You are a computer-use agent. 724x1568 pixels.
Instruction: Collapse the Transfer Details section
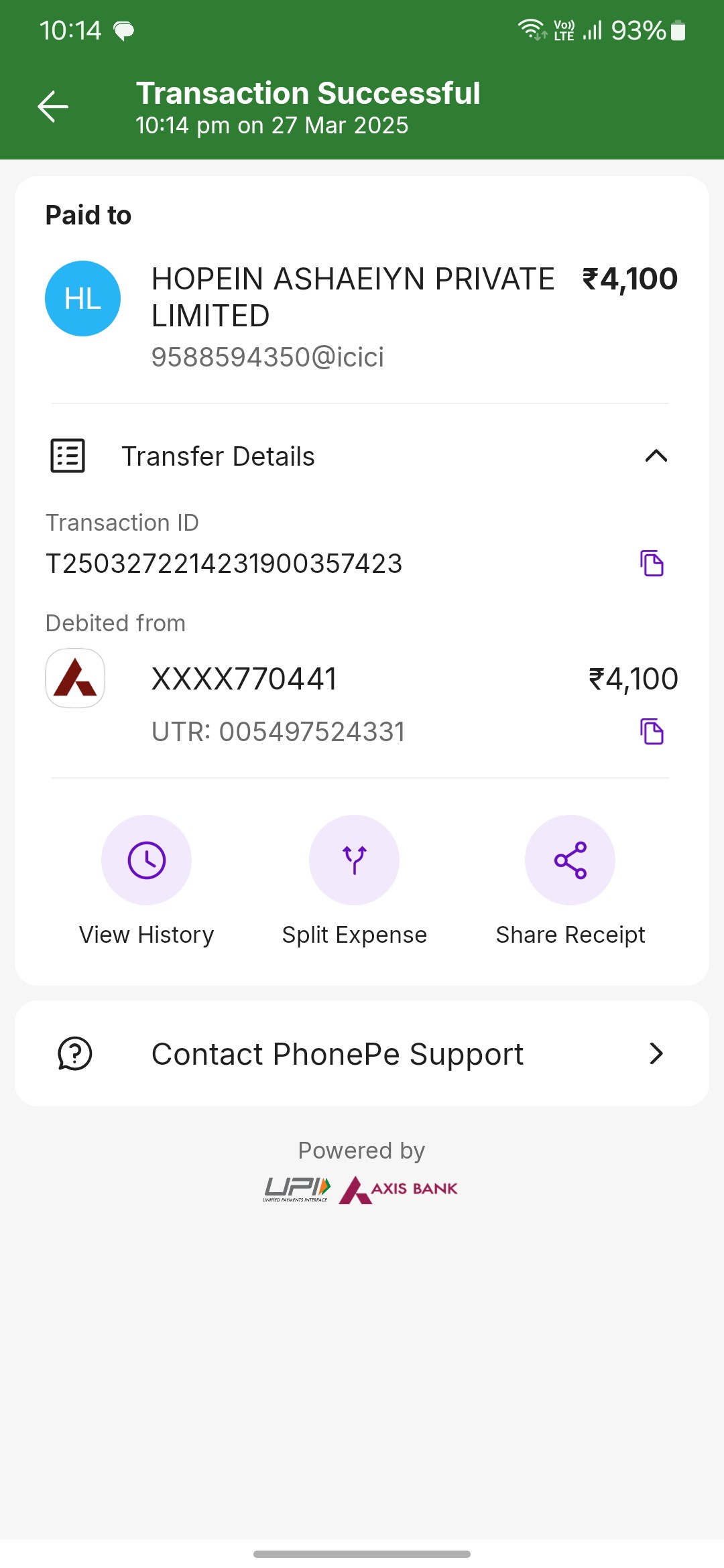point(656,456)
